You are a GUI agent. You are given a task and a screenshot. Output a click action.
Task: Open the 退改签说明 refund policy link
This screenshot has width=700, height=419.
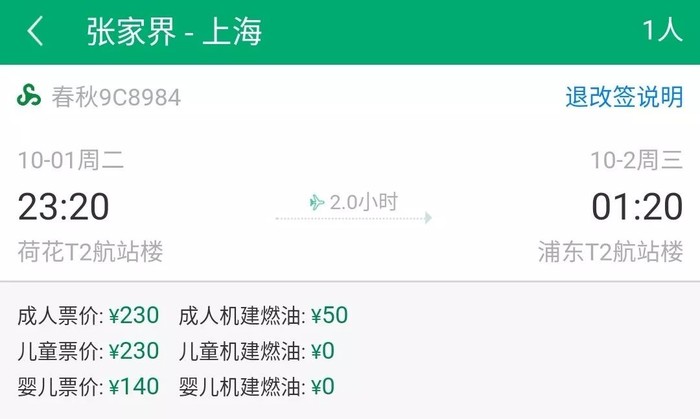(624, 97)
